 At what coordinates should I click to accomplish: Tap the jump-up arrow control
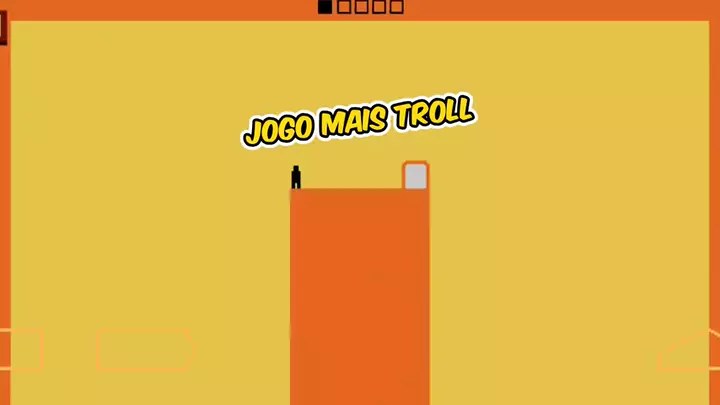(692, 352)
